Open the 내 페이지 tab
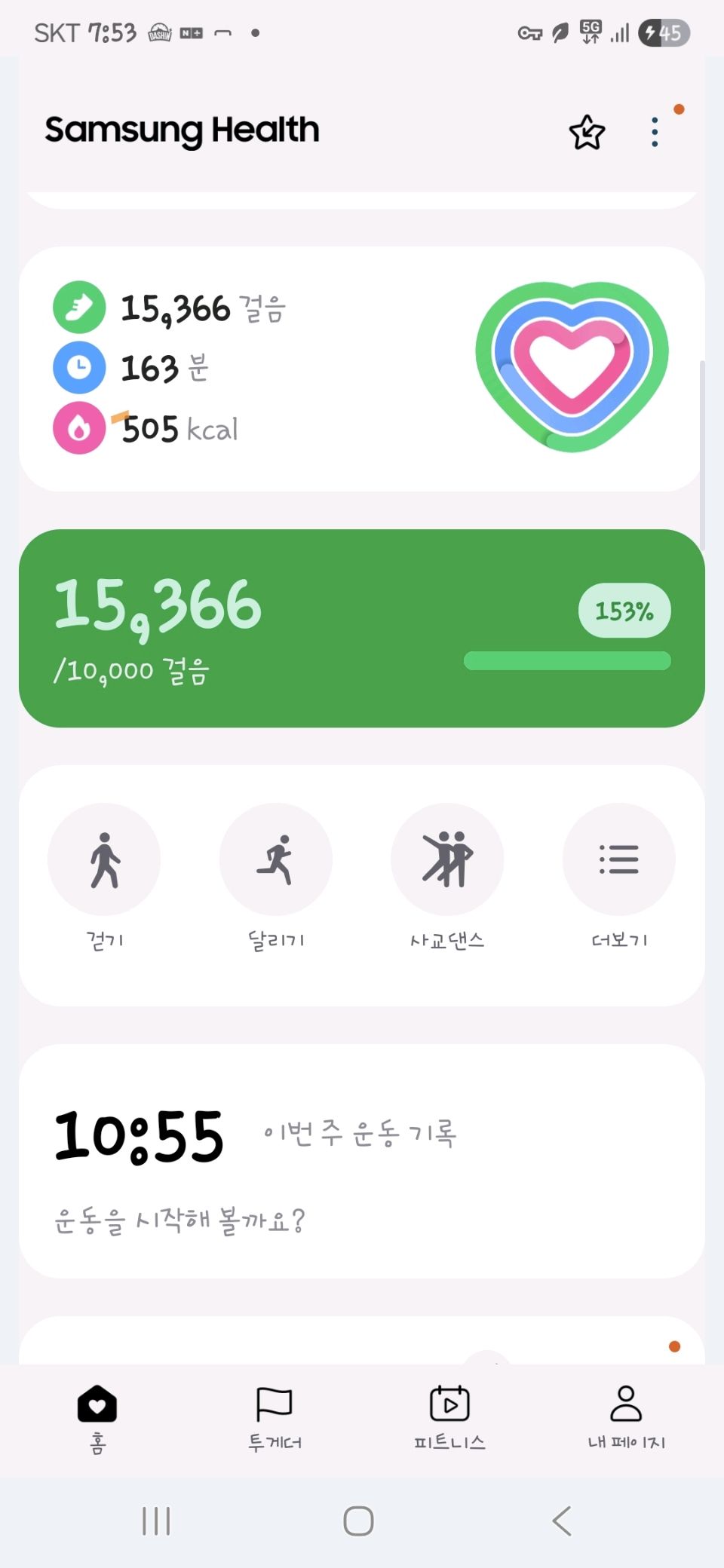 point(626,1418)
